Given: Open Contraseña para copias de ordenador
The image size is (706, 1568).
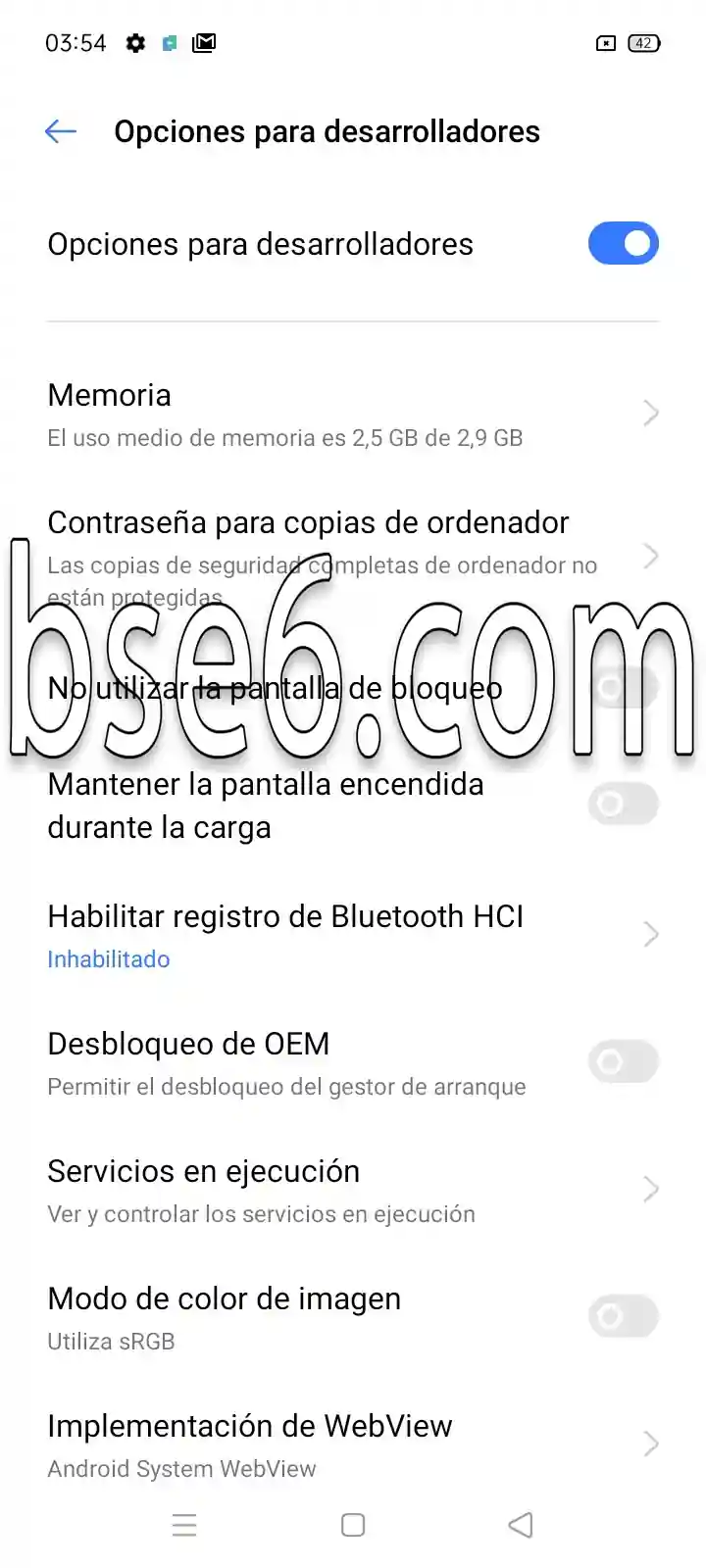Looking at the screenshot, I should 353,558.
